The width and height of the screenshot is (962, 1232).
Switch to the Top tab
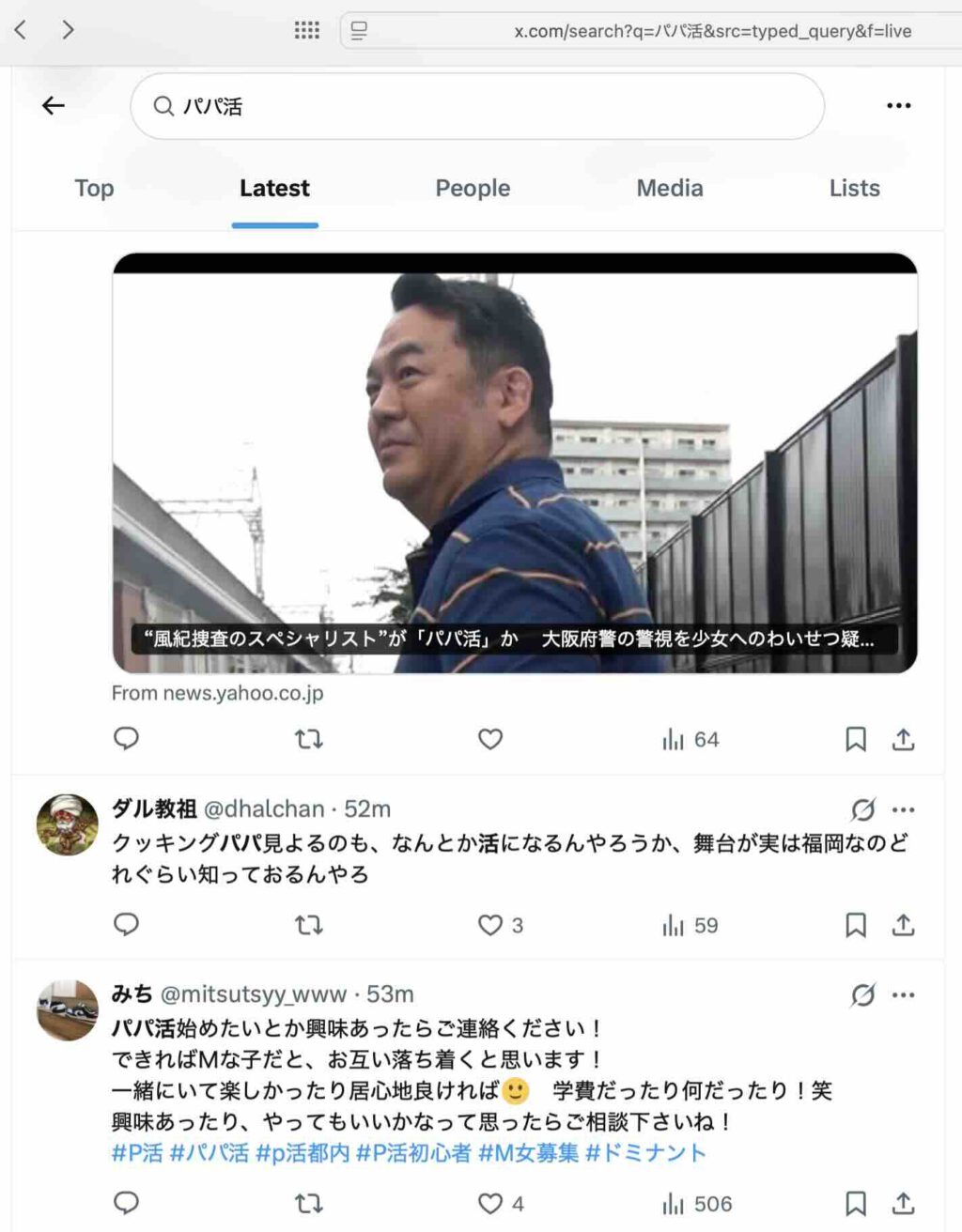(x=94, y=189)
